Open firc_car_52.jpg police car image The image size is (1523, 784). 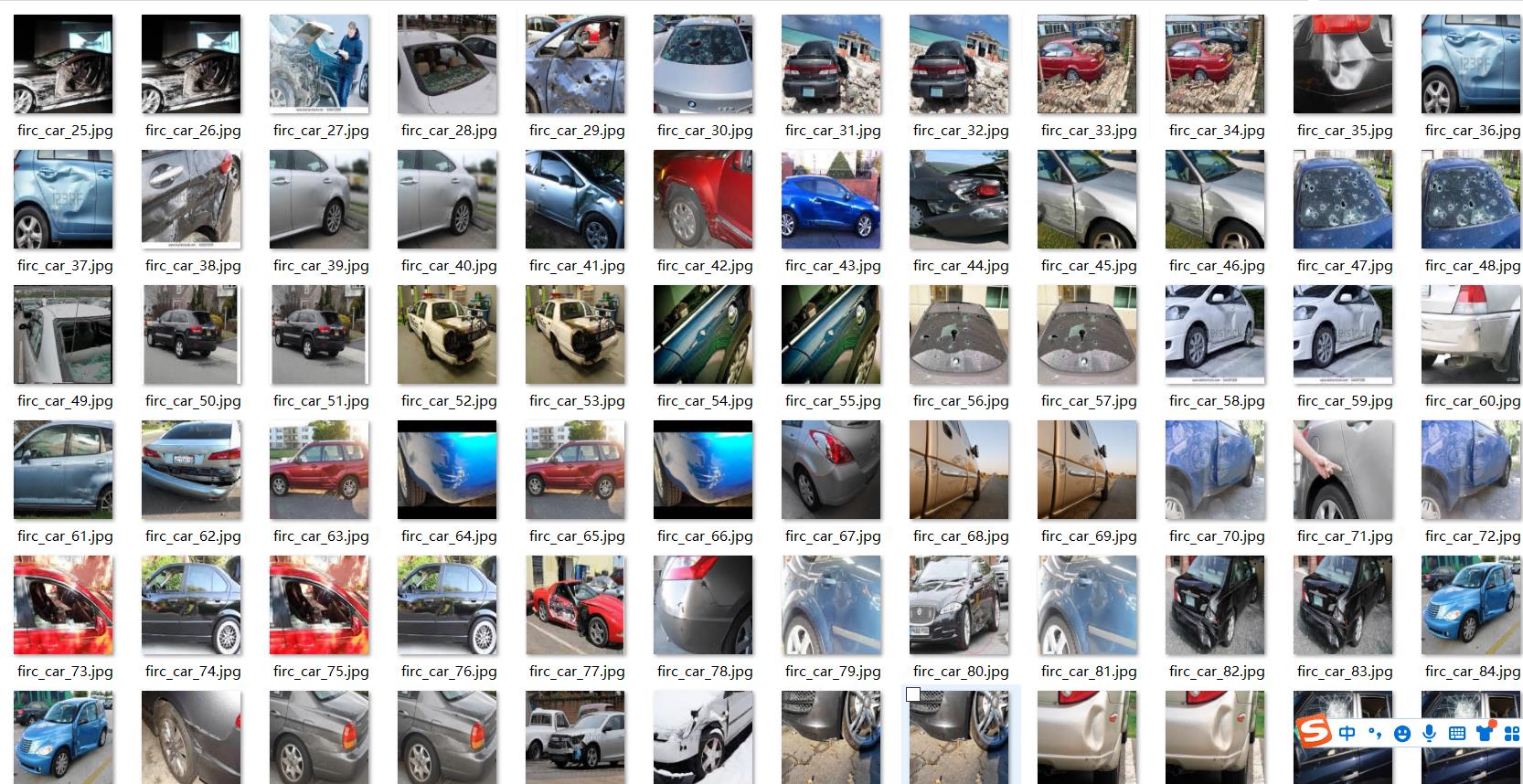tap(447, 334)
